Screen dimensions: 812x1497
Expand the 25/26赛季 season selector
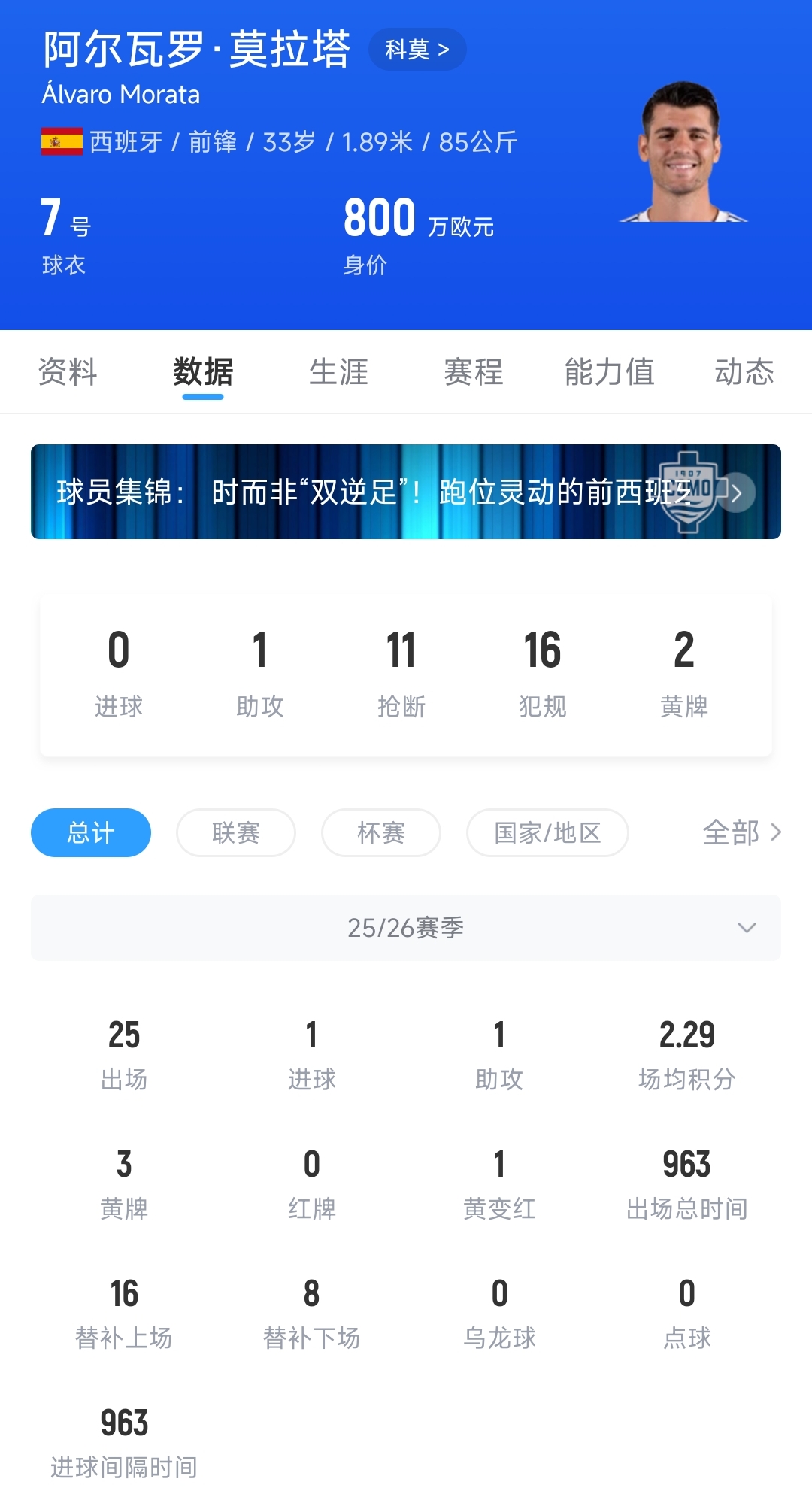[406, 929]
